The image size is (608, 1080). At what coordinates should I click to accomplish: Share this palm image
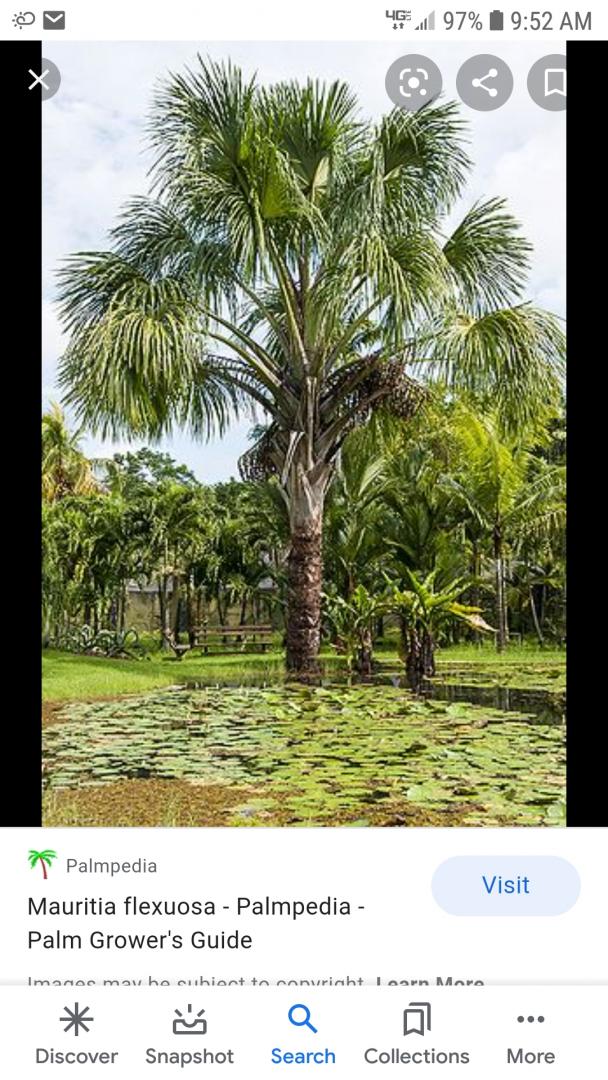[x=485, y=83]
